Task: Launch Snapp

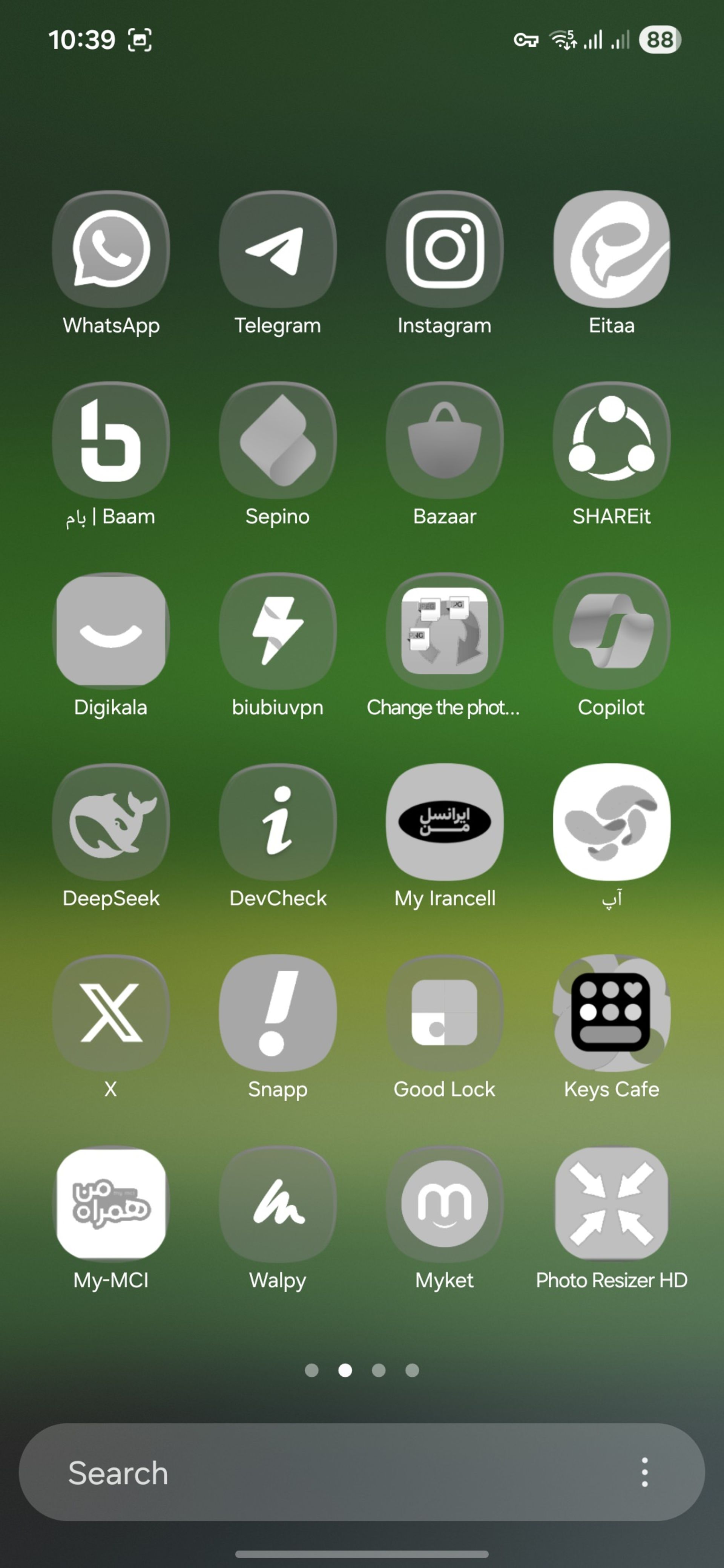Action: click(x=278, y=1014)
